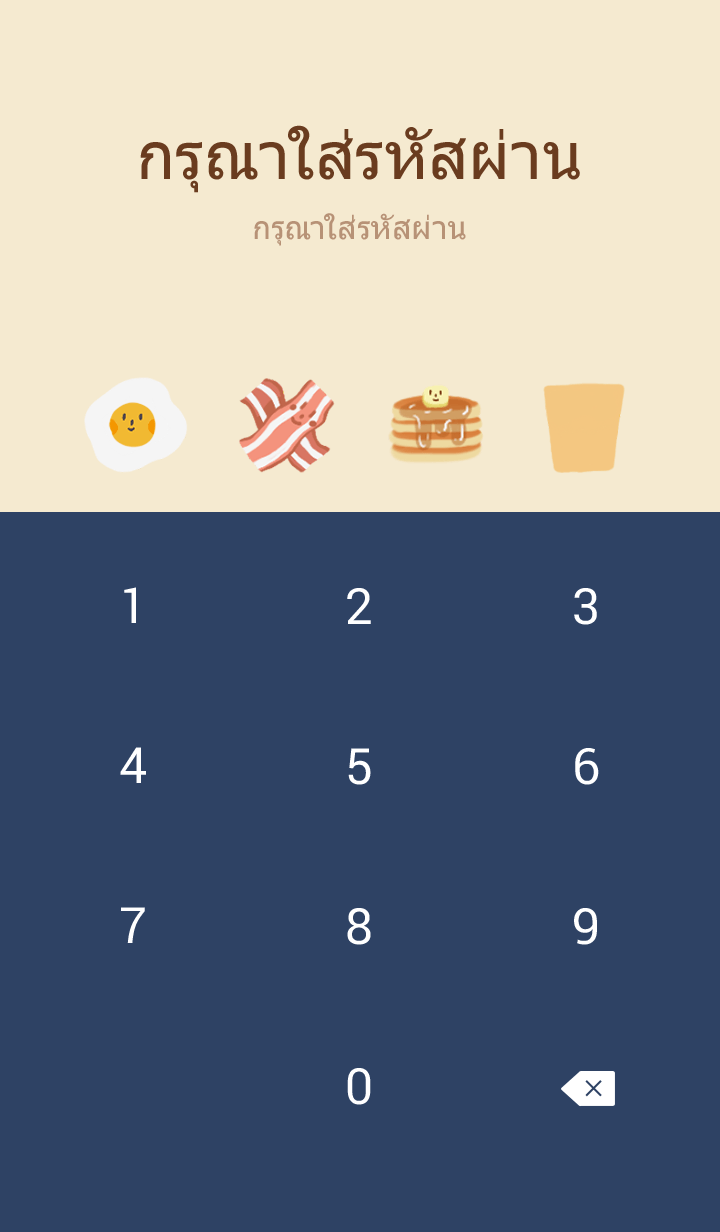The height and width of the screenshot is (1232, 720).
Task: Delete the last digit with backspace
Action: (x=588, y=1088)
